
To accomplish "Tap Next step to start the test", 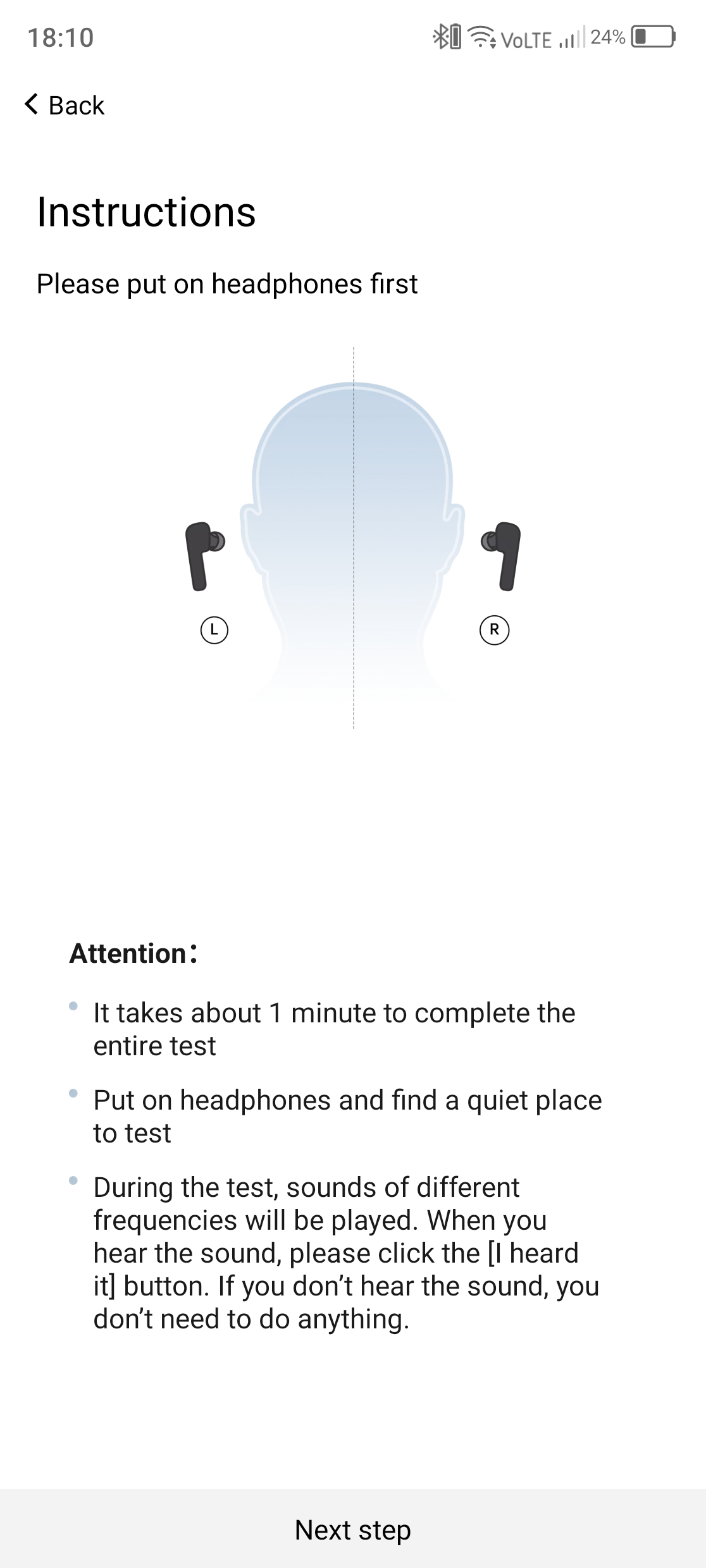I will point(353,1529).
